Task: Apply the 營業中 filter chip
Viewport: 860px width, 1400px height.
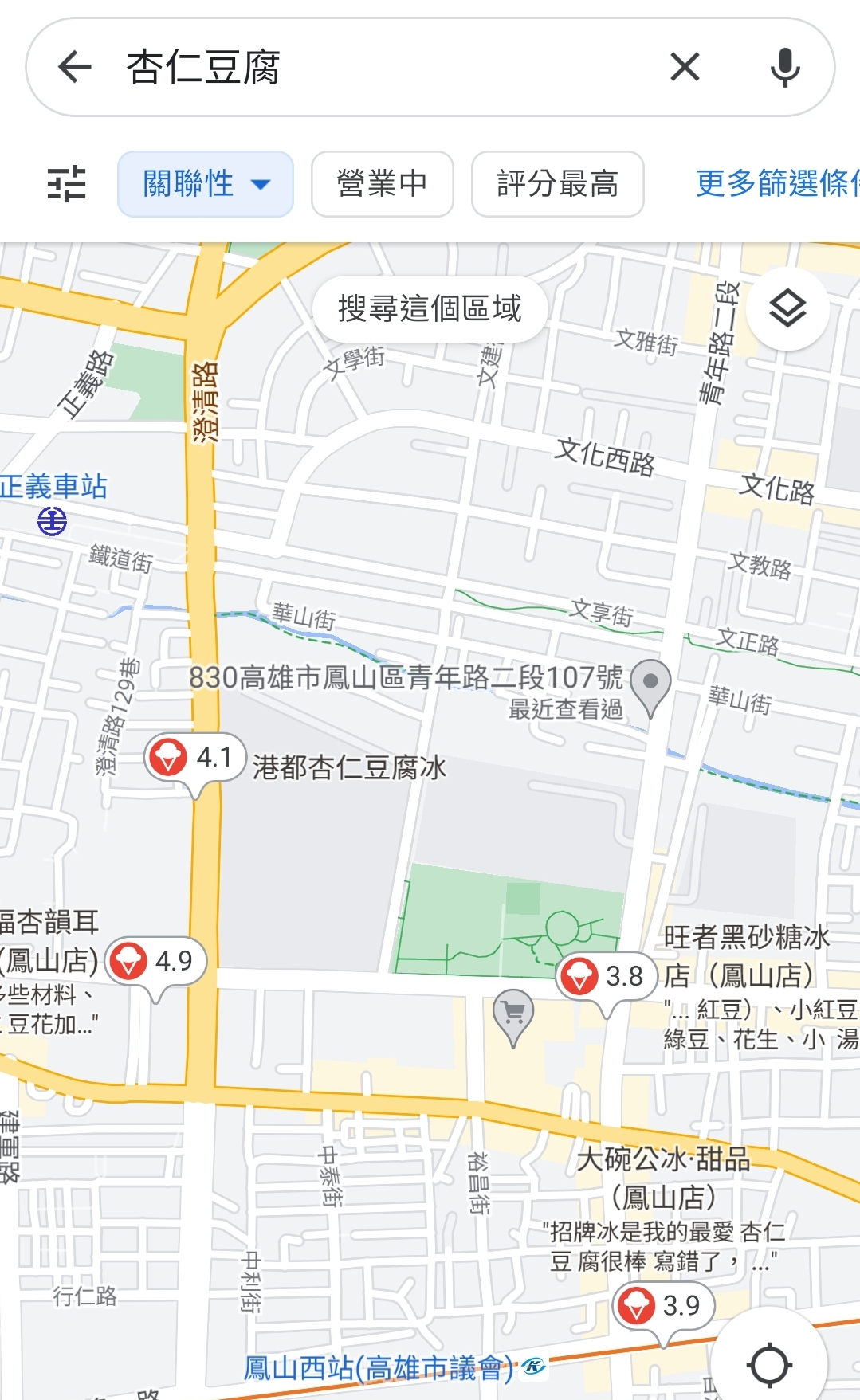Action: 382,184
